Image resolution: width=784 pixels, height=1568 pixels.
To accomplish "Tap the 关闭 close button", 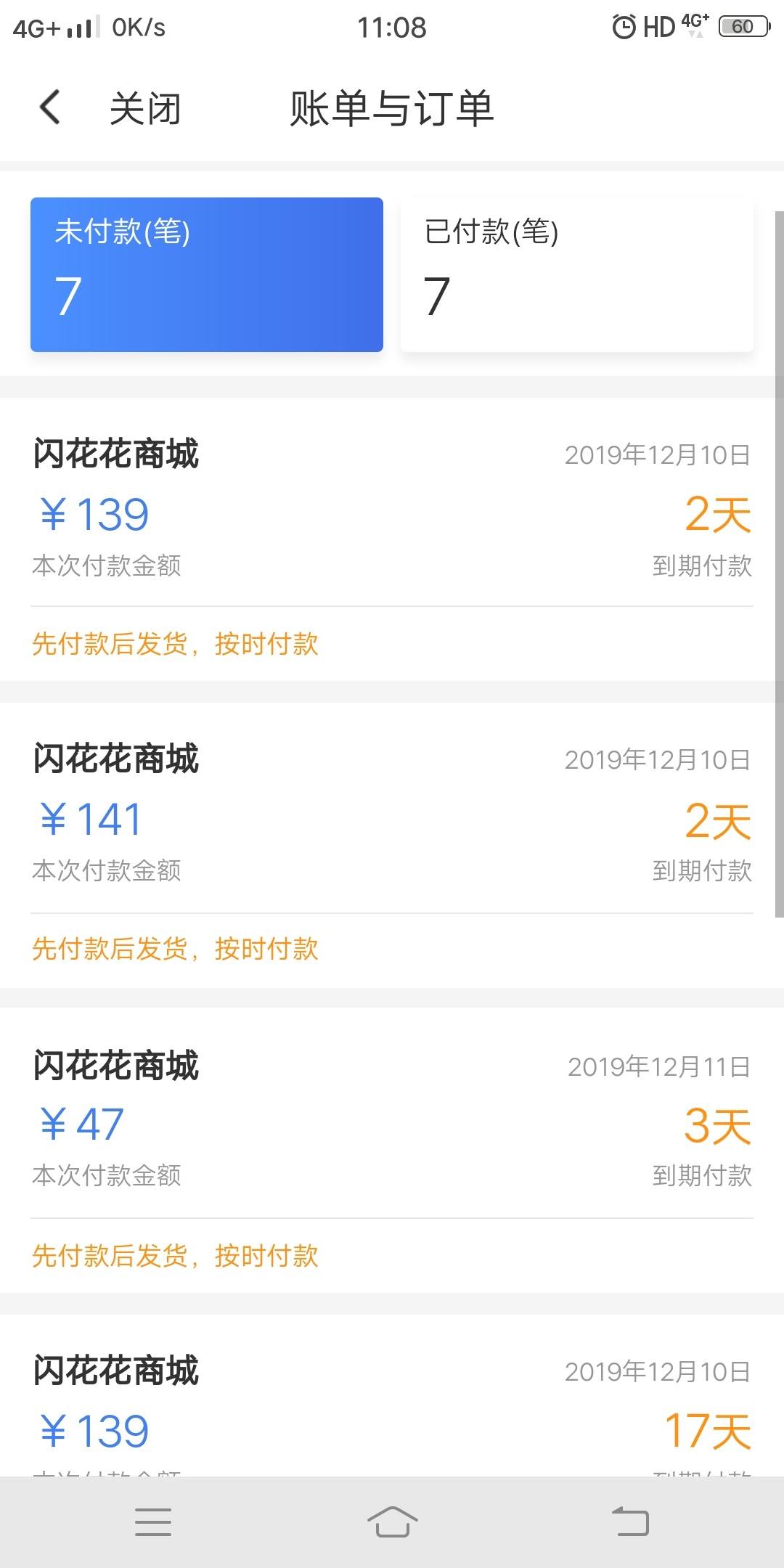I will click(x=145, y=109).
